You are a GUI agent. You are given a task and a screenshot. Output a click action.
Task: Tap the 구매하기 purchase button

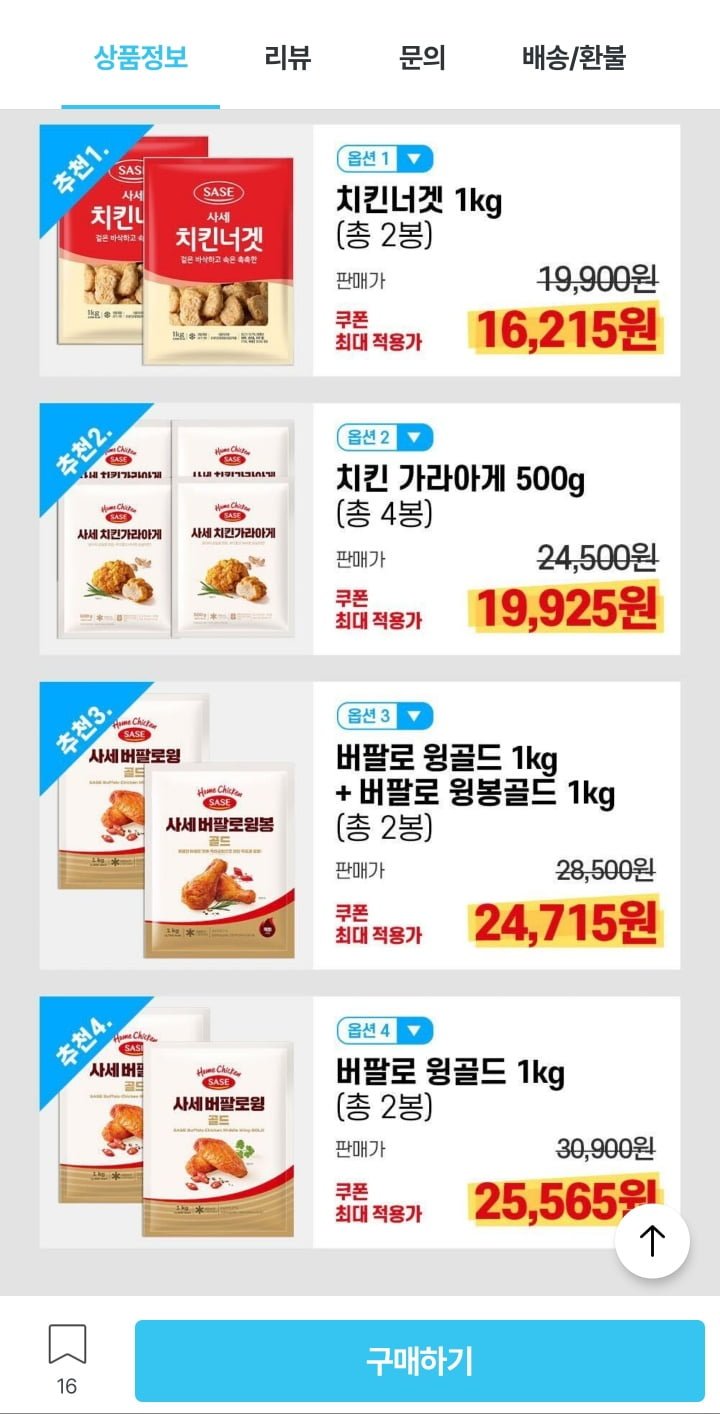tap(419, 1360)
